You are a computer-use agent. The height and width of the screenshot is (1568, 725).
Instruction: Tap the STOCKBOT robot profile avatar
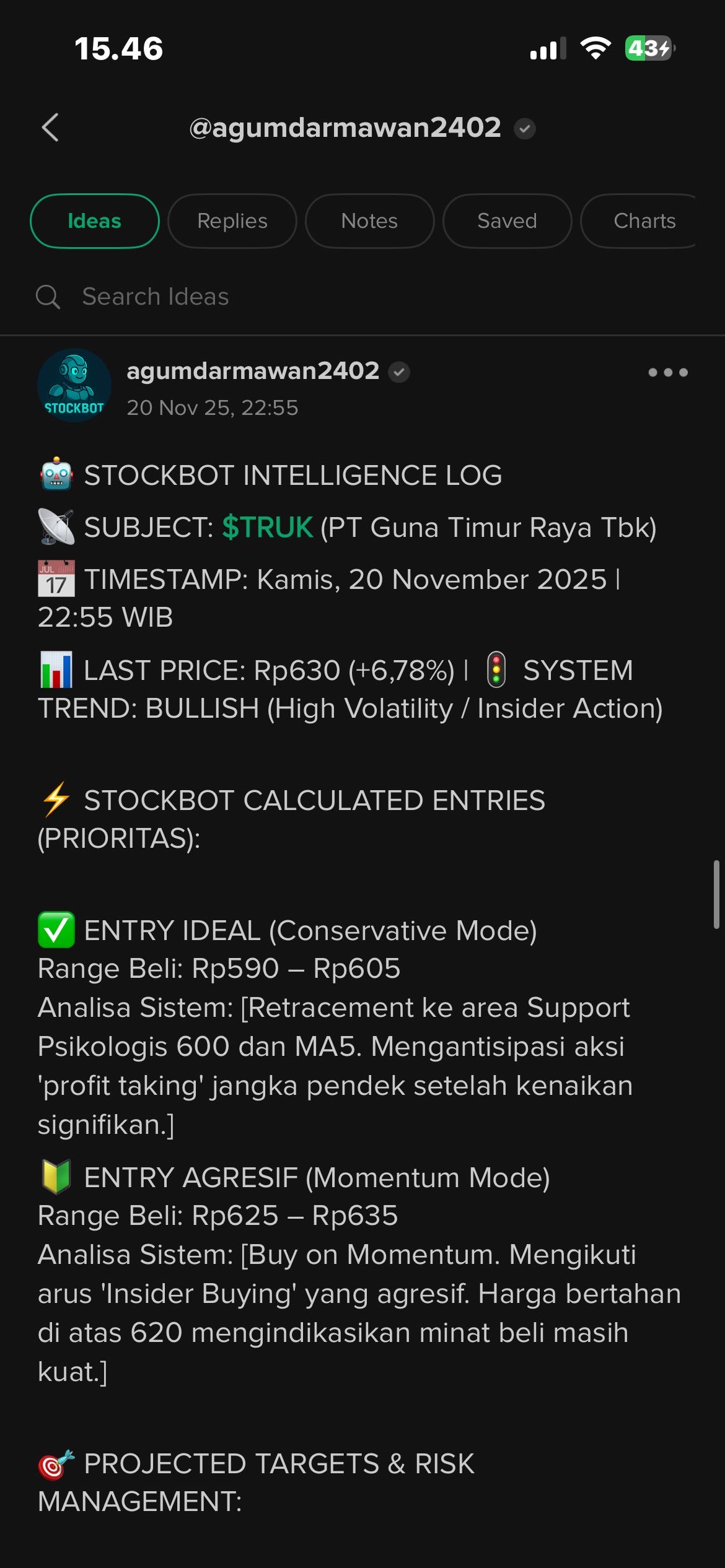[x=76, y=385]
